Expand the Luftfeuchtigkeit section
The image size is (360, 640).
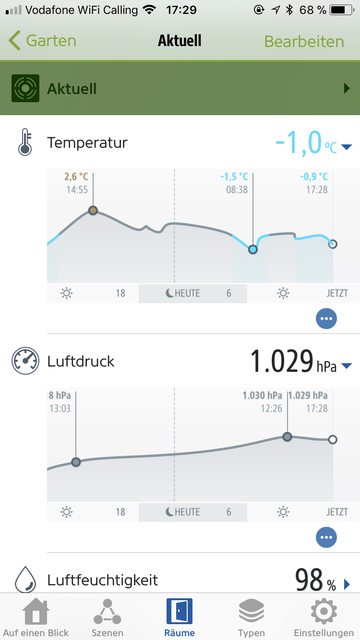[x=347, y=585]
